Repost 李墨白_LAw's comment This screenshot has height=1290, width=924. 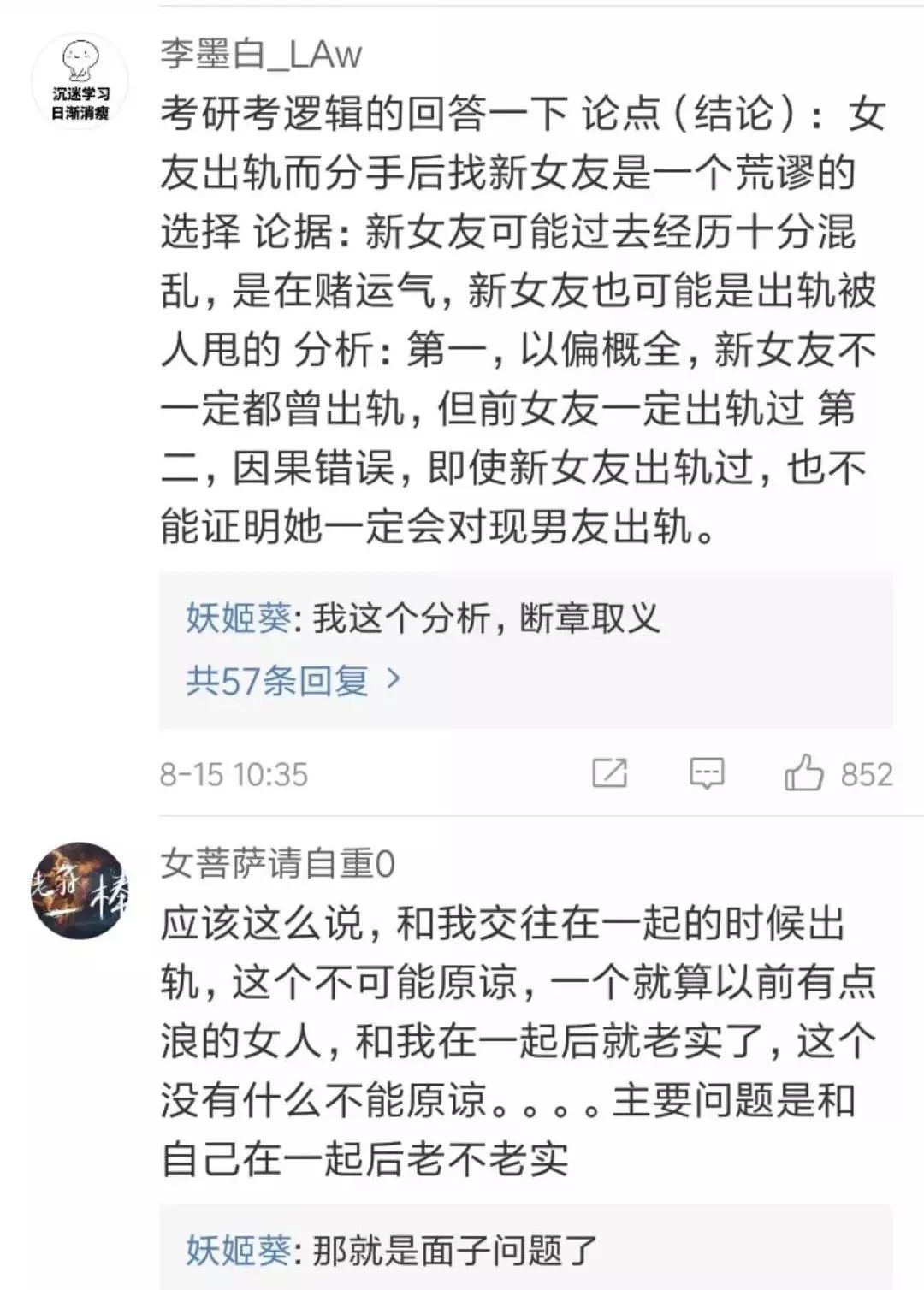point(609,772)
